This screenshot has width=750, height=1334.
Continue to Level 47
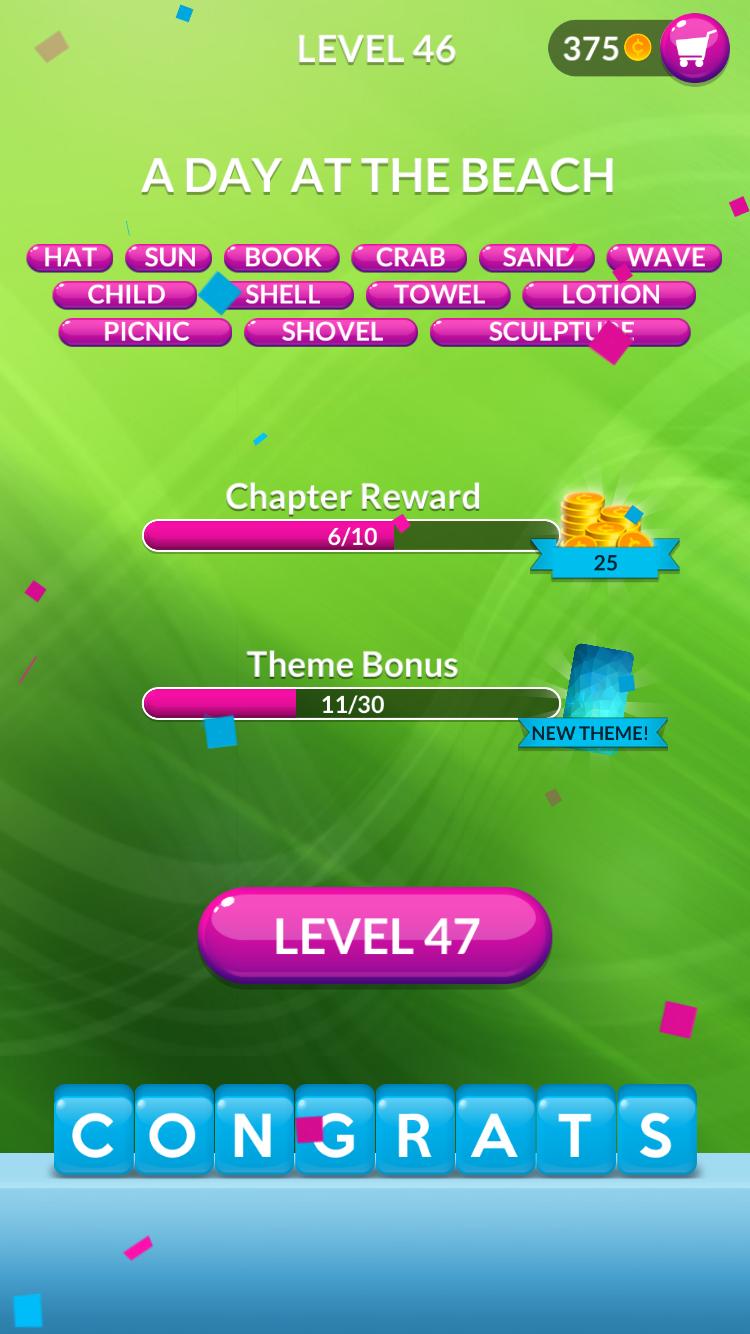(x=375, y=936)
